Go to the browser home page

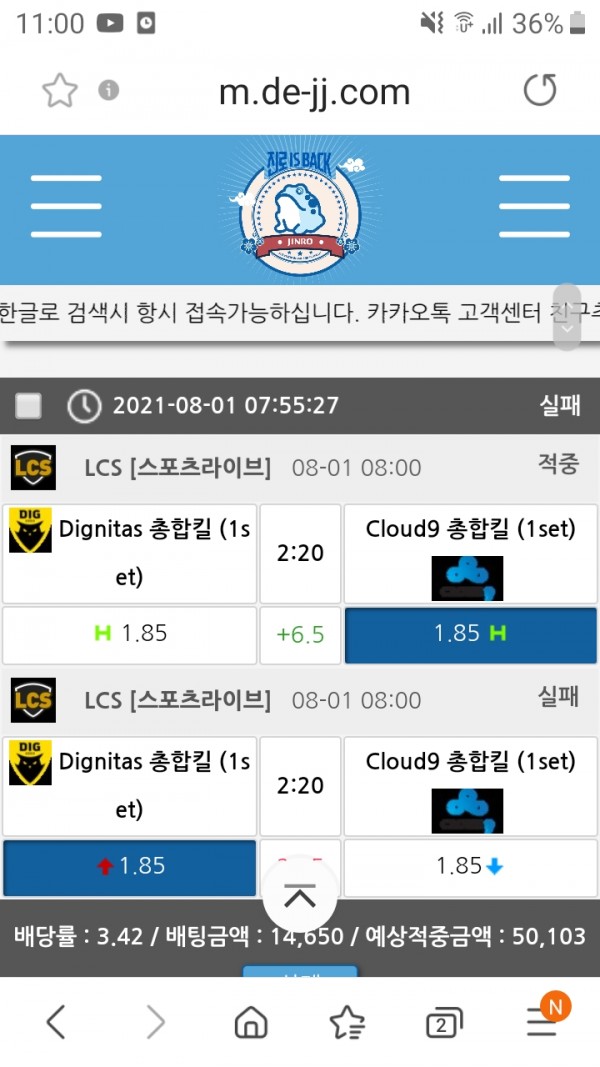tap(251, 1021)
